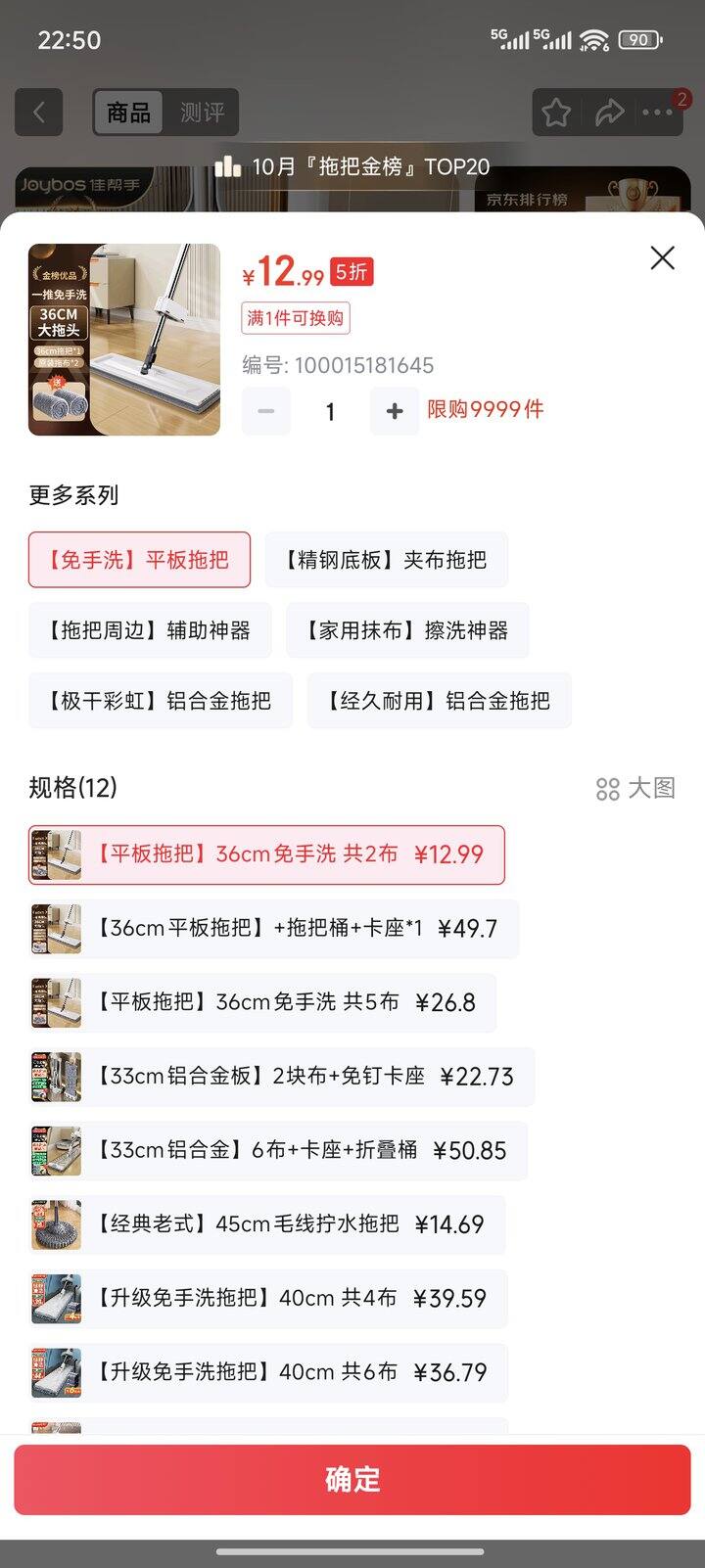Tap the 确定 confirm button

pyautogui.click(x=352, y=1479)
